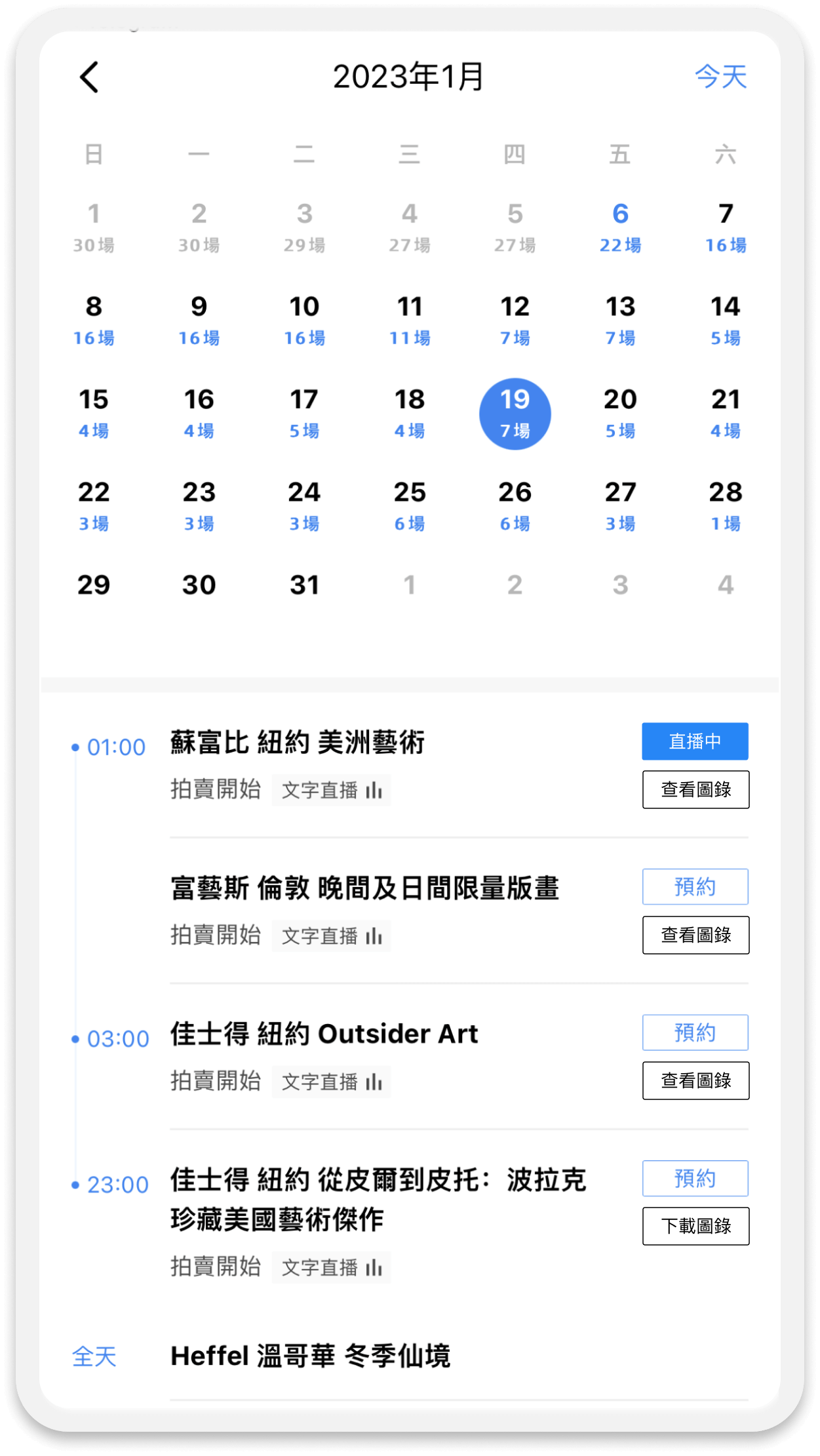Viewport: 820px width, 1456px height.
Task: Pick January 31 on the calendar
Action: coord(304,585)
